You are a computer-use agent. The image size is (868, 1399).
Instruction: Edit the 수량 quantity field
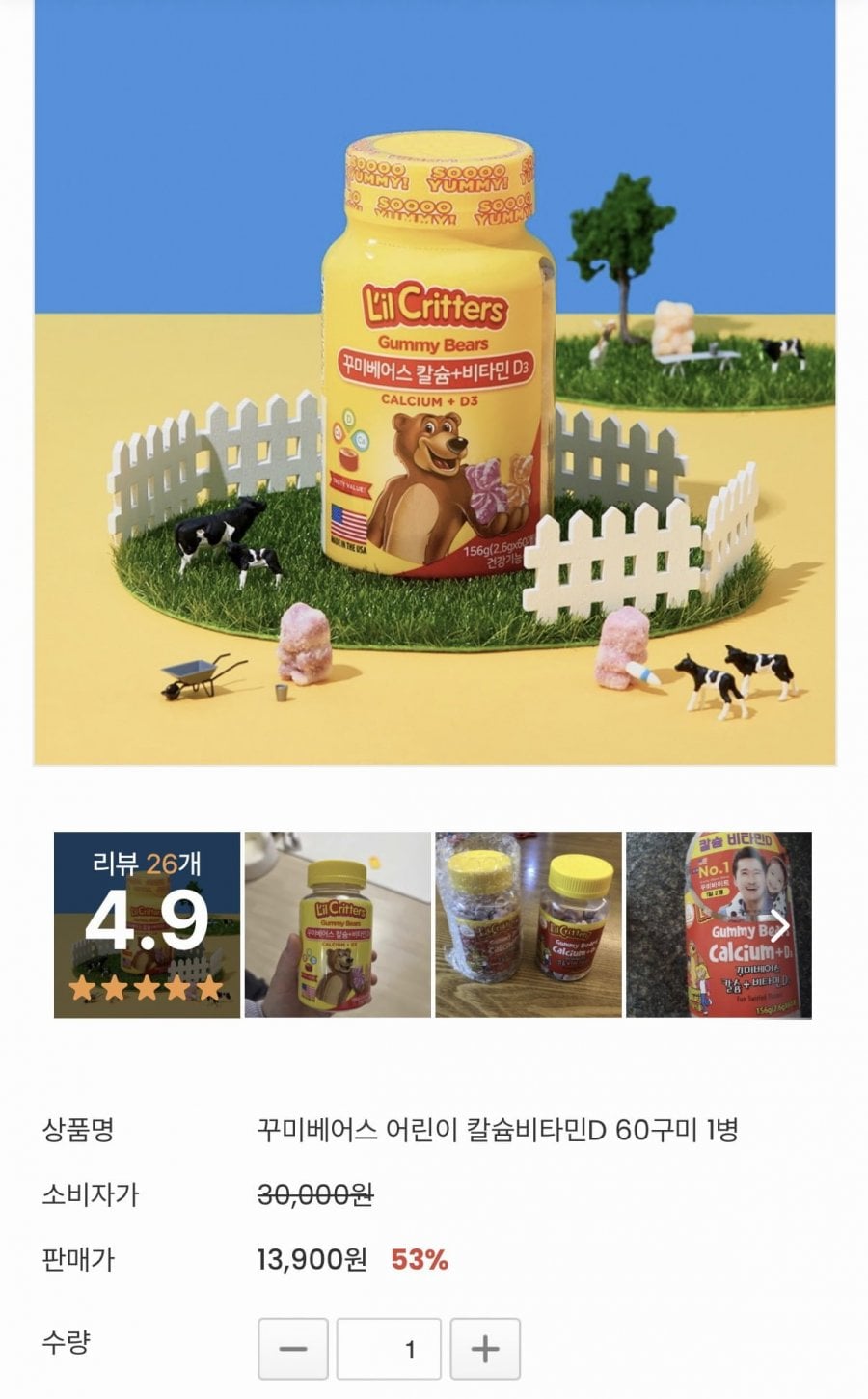tap(389, 1348)
